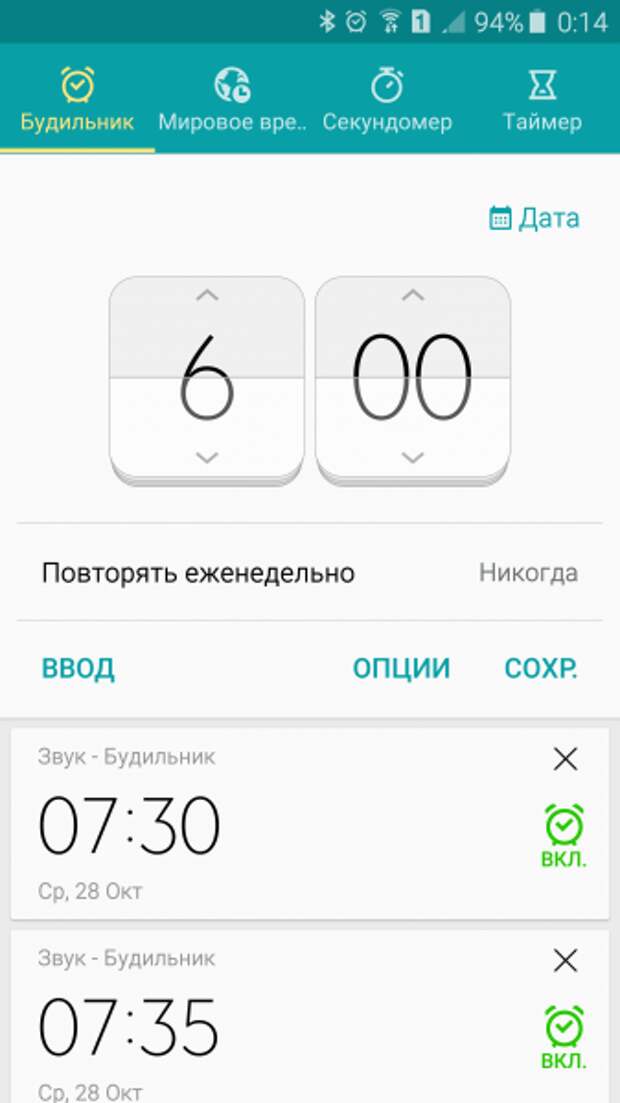Decrease the minutes with the down arrow
The height and width of the screenshot is (1103, 620).
[x=413, y=458]
